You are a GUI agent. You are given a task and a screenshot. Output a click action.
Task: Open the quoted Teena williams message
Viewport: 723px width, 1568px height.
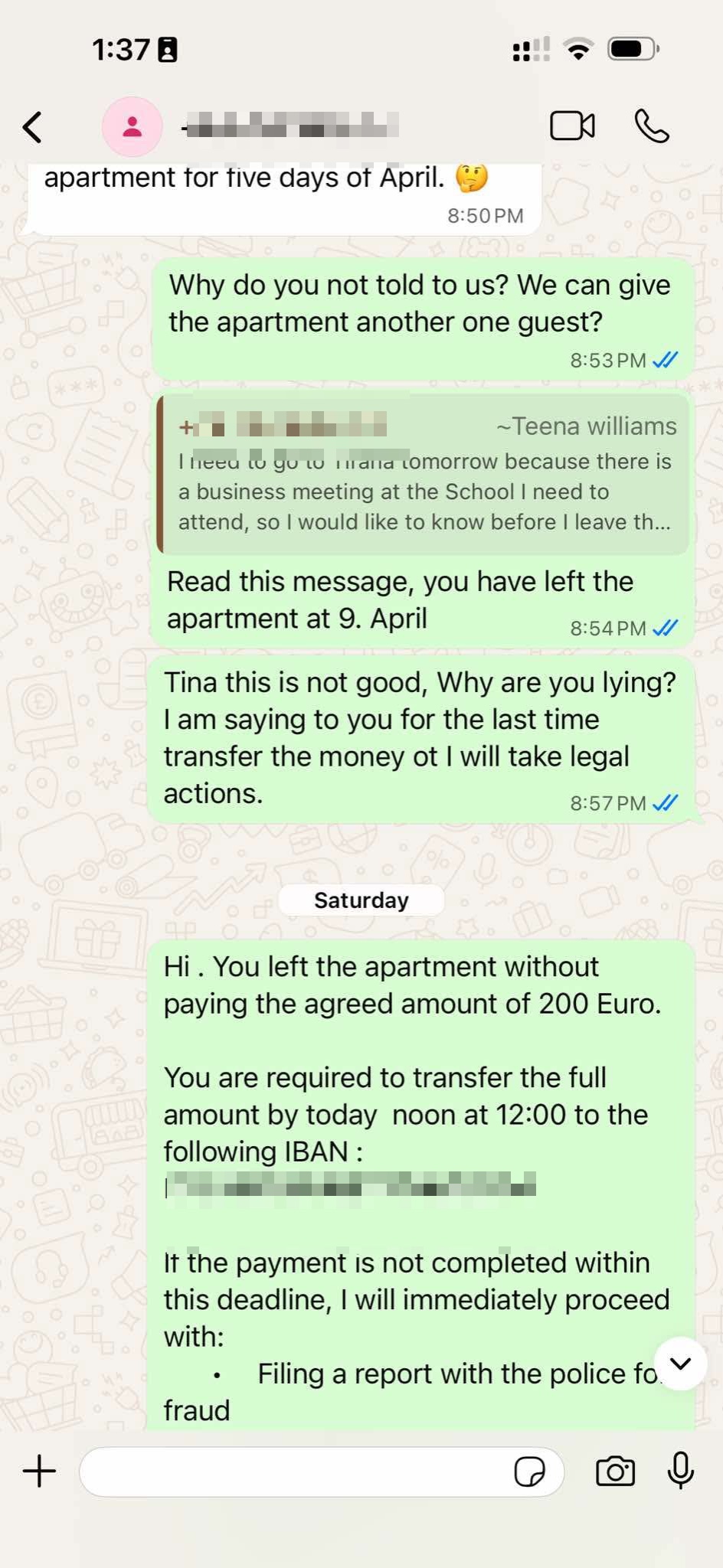(425, 475)
